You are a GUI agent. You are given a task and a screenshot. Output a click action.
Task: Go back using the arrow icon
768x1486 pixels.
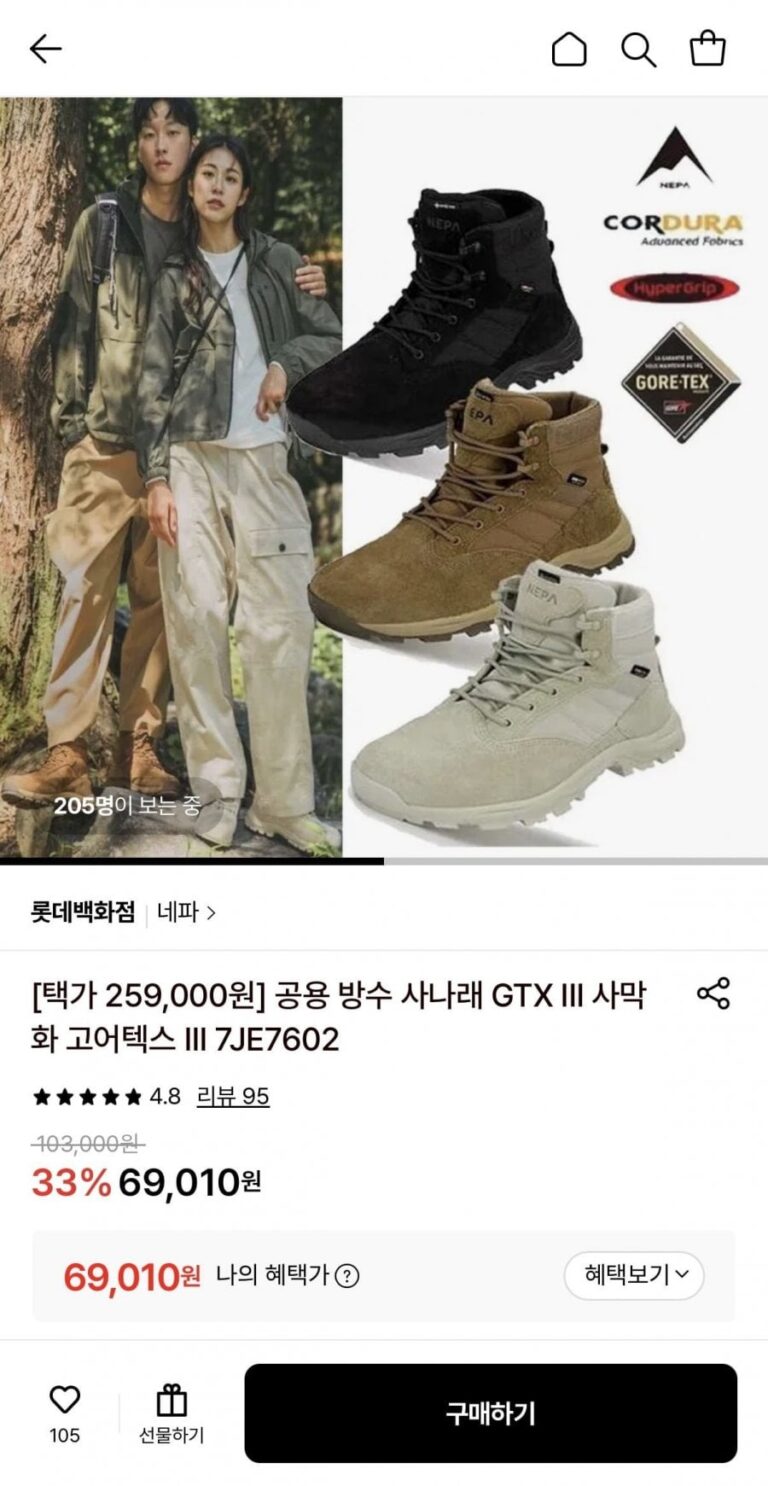[x=46, y=48]
